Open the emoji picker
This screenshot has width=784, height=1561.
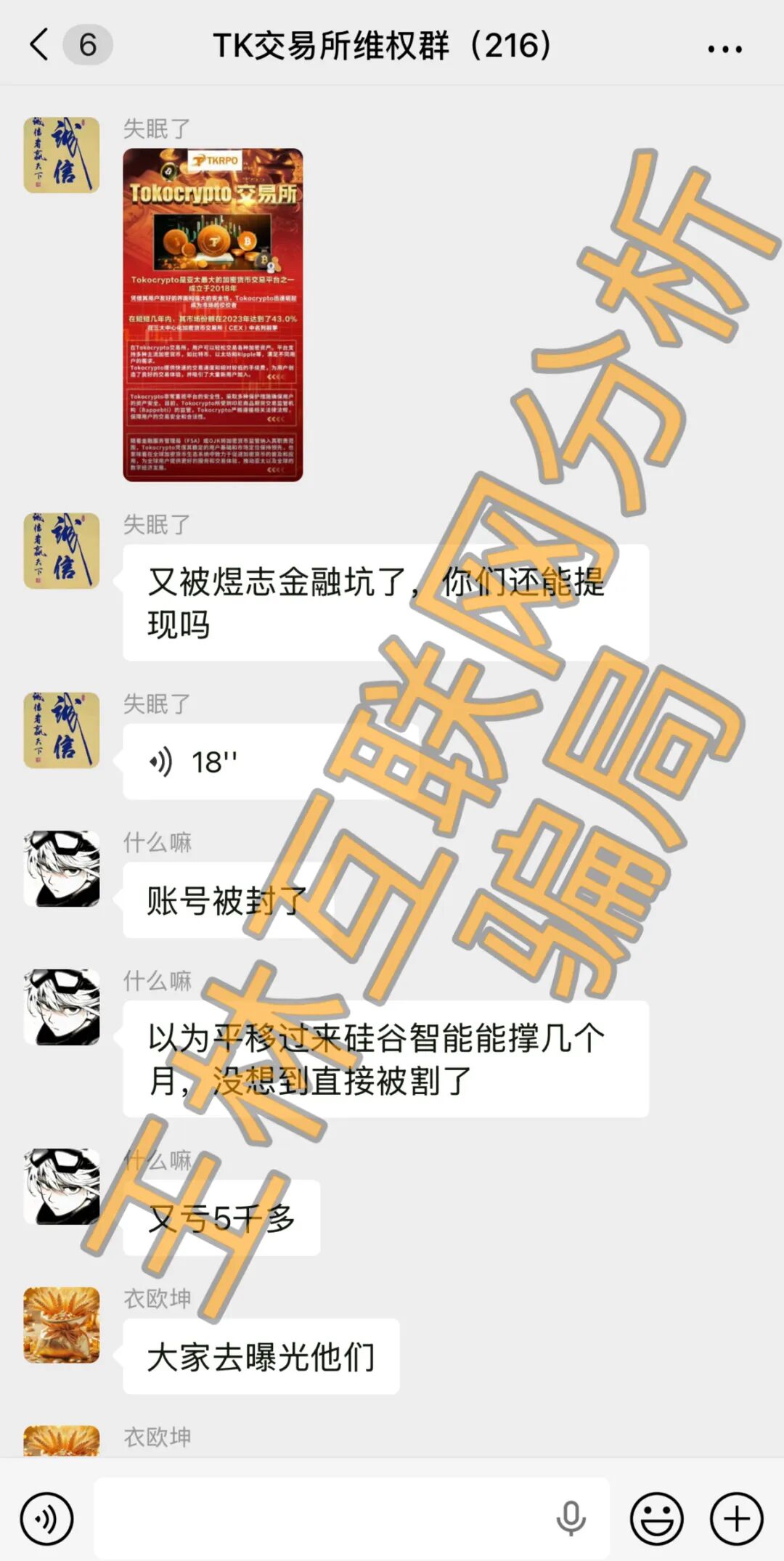tap(656, 1519)
